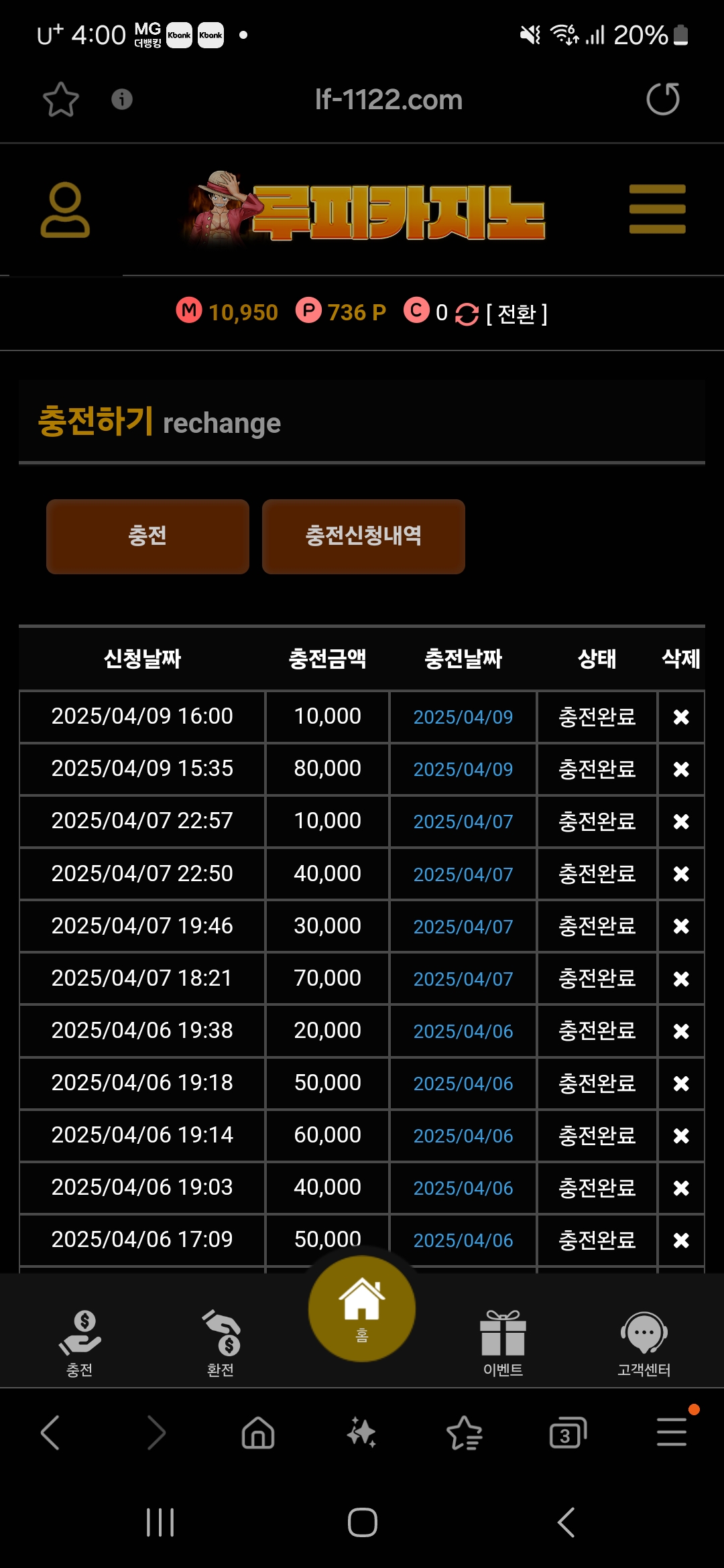Reload the page

point(662,99)
